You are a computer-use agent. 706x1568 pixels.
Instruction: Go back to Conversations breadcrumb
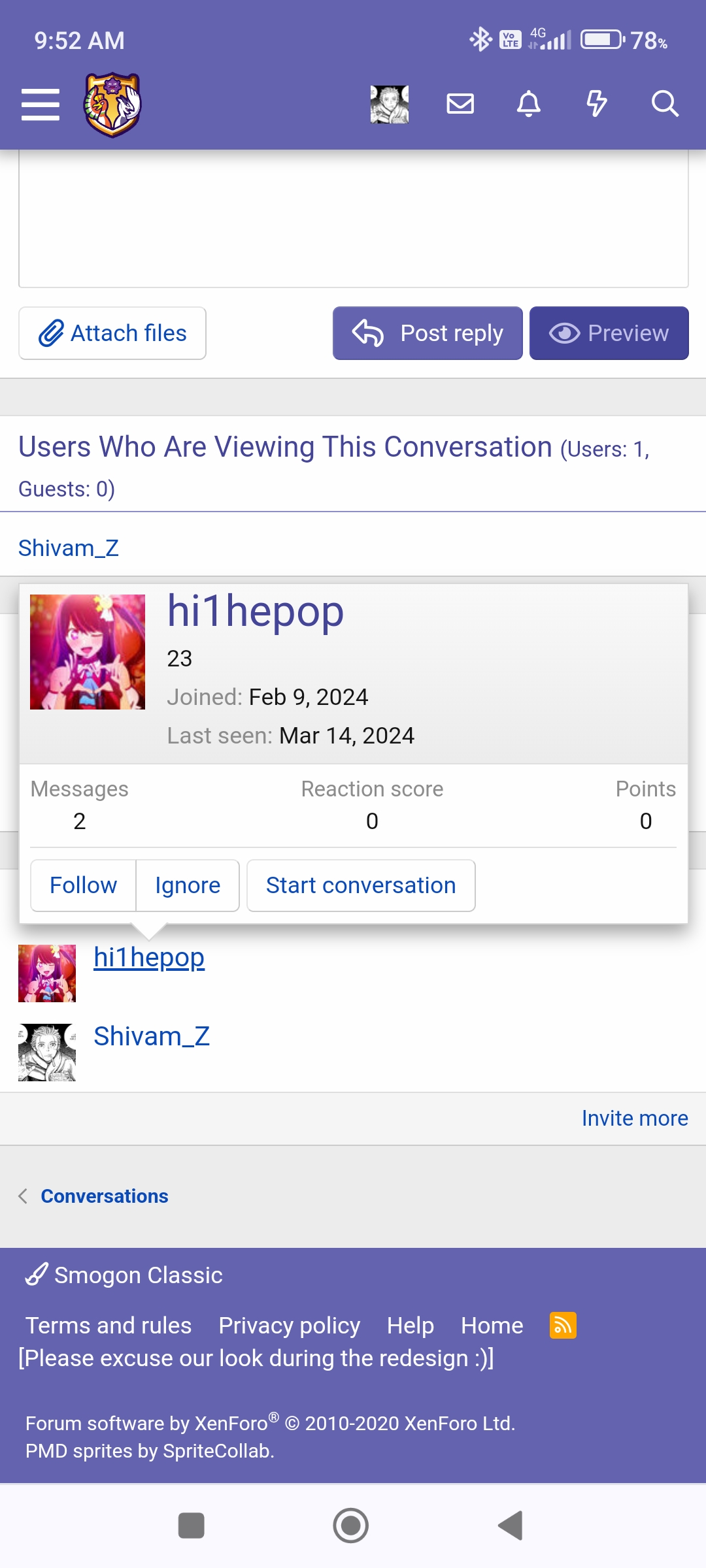(105, 1196)
